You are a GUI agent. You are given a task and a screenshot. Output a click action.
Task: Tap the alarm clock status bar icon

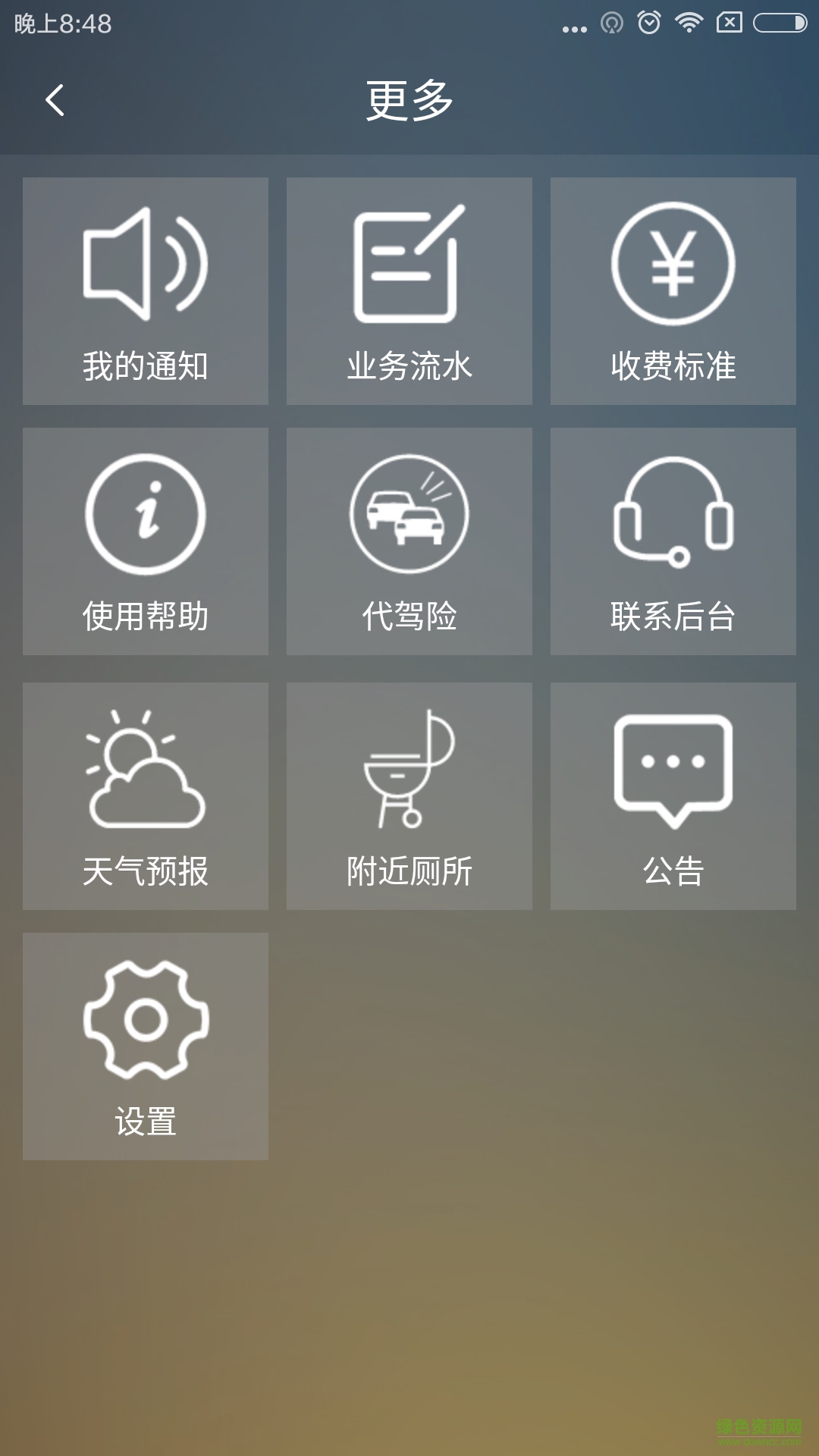tap(648, 23)
